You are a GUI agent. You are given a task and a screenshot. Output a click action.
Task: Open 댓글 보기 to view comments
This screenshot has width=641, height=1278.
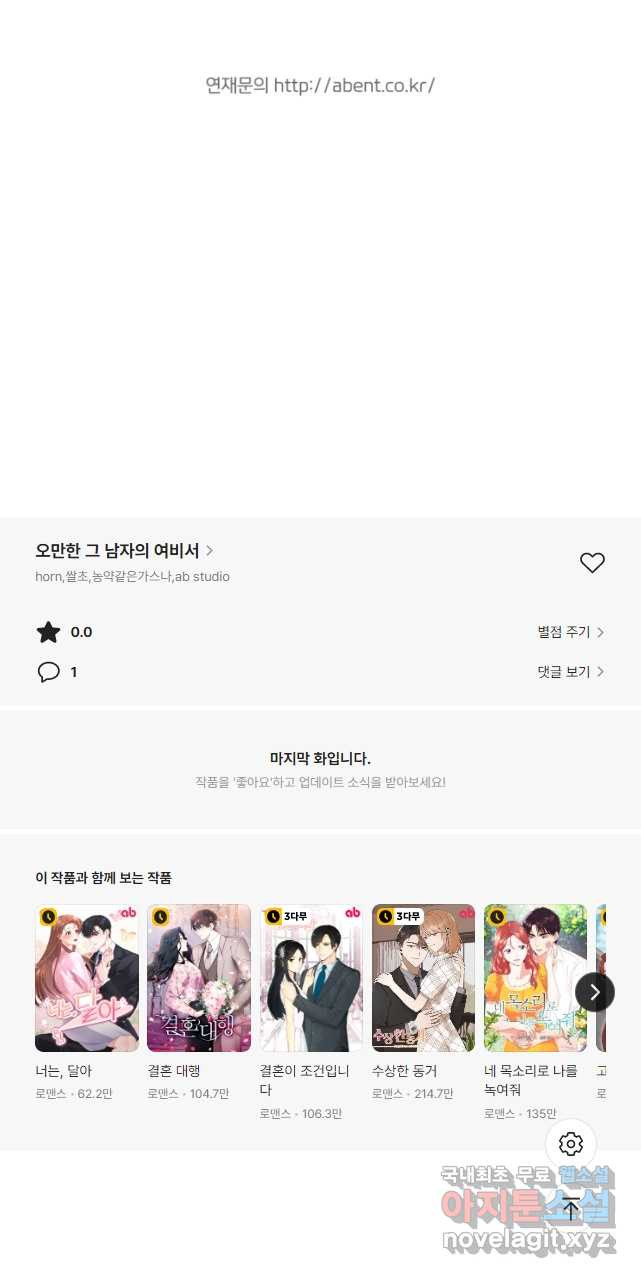570,672
